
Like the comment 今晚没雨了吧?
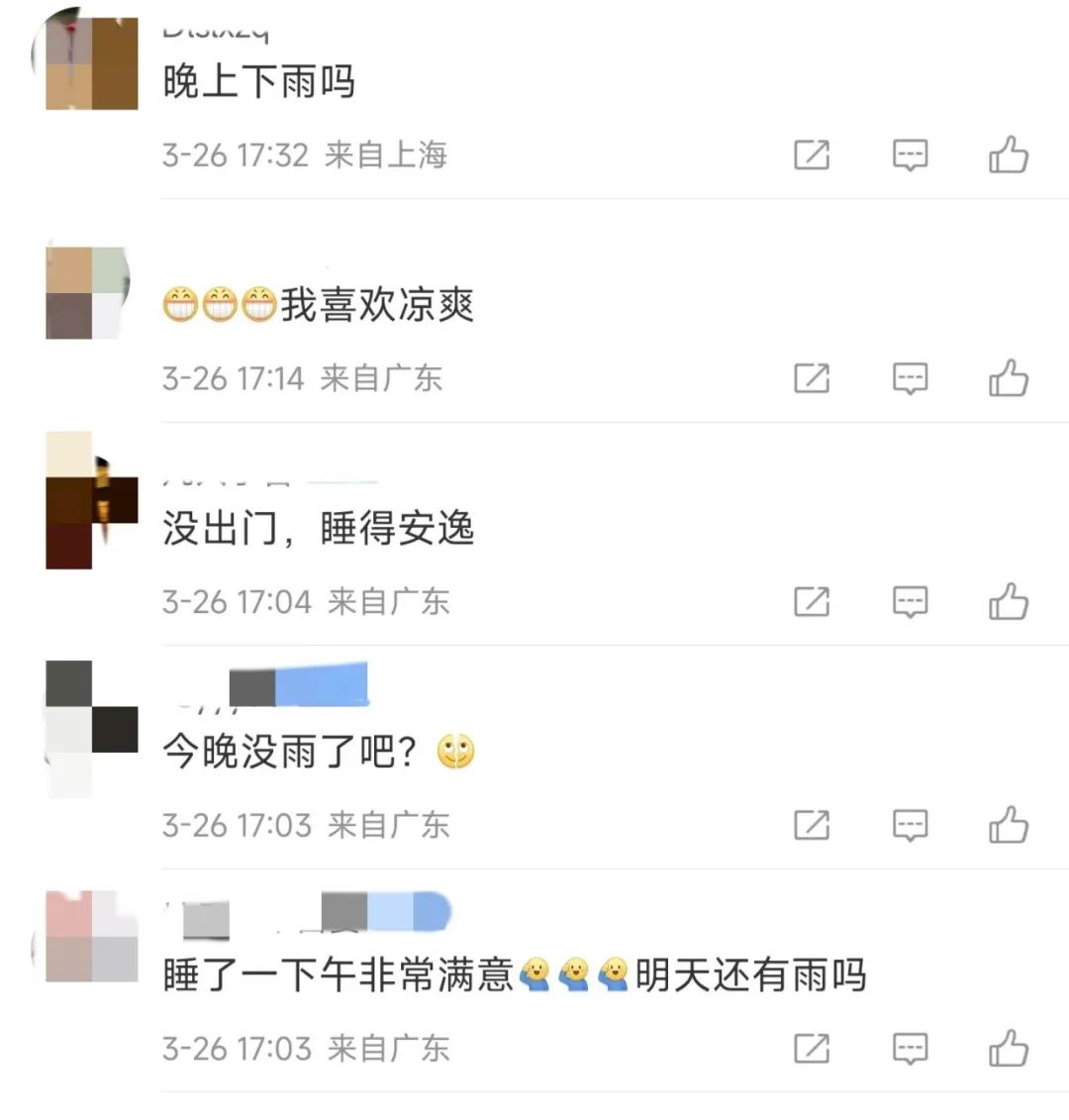[x=1009, y=825]
